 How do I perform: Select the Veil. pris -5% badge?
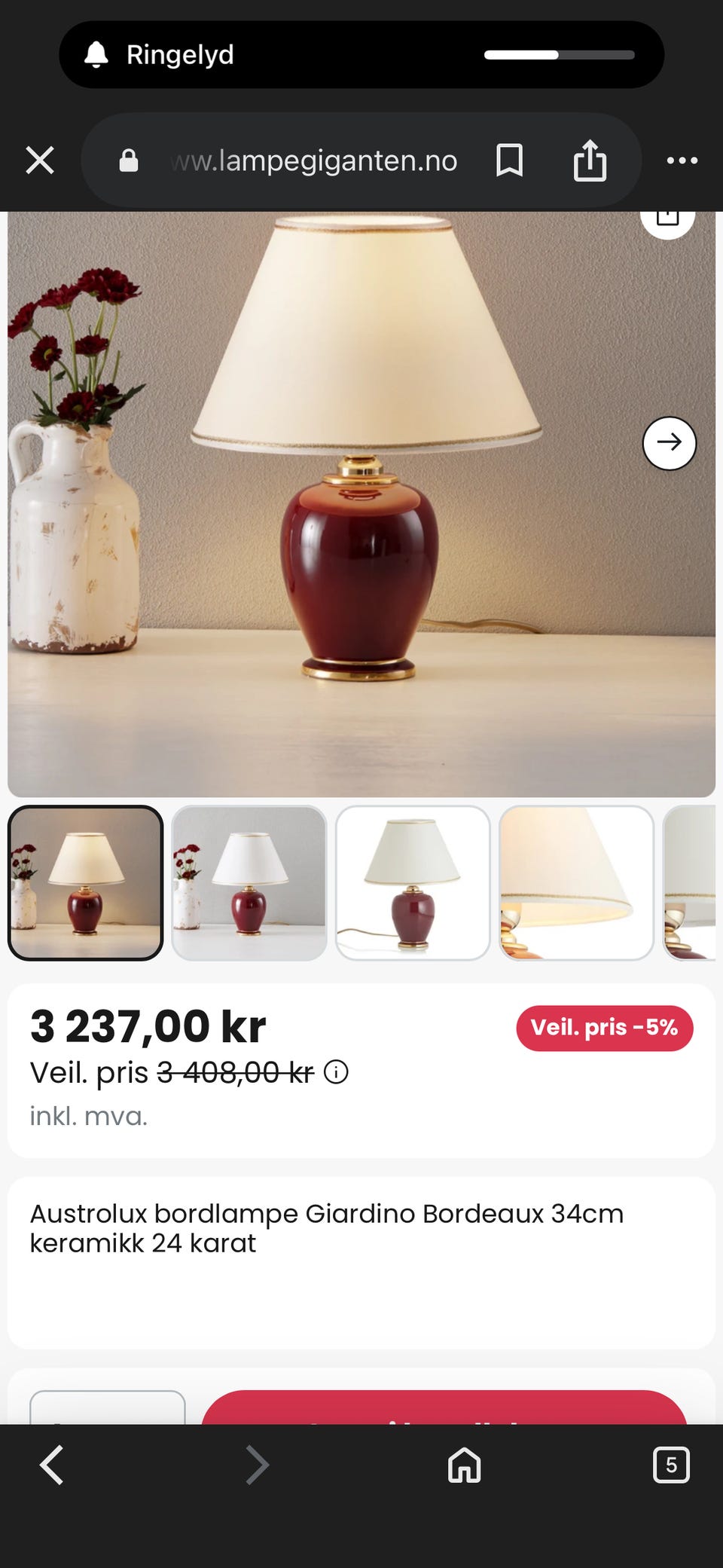605,1027
